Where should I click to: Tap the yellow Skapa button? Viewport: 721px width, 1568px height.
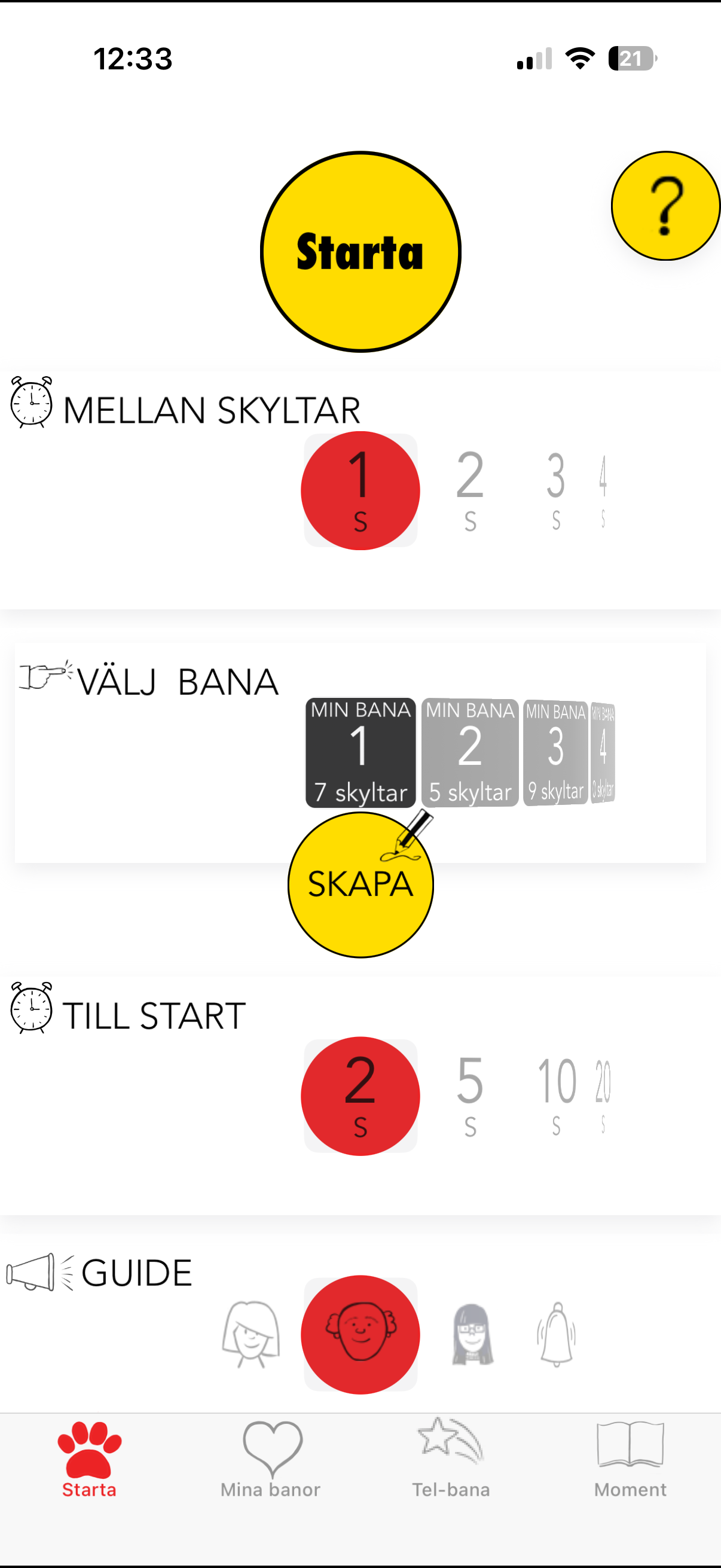point(361,884)
